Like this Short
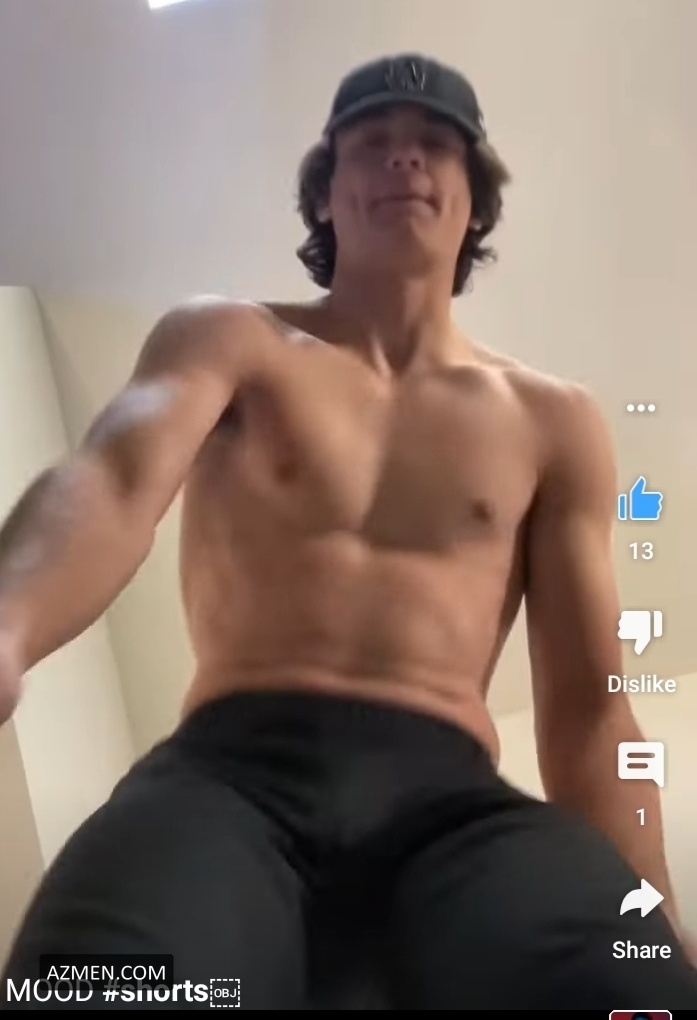Viewport: 697px width, 1020px height. 640,499
